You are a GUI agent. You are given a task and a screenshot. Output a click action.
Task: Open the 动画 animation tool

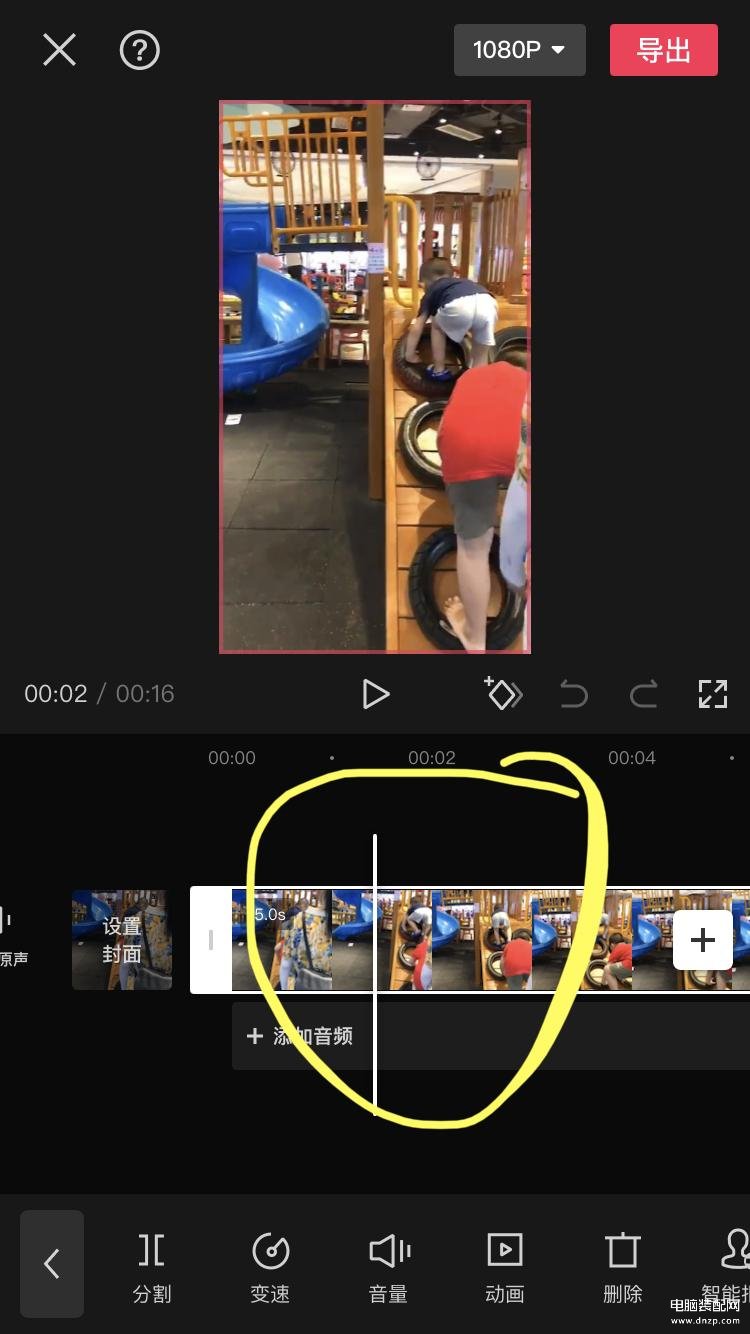505,1268
